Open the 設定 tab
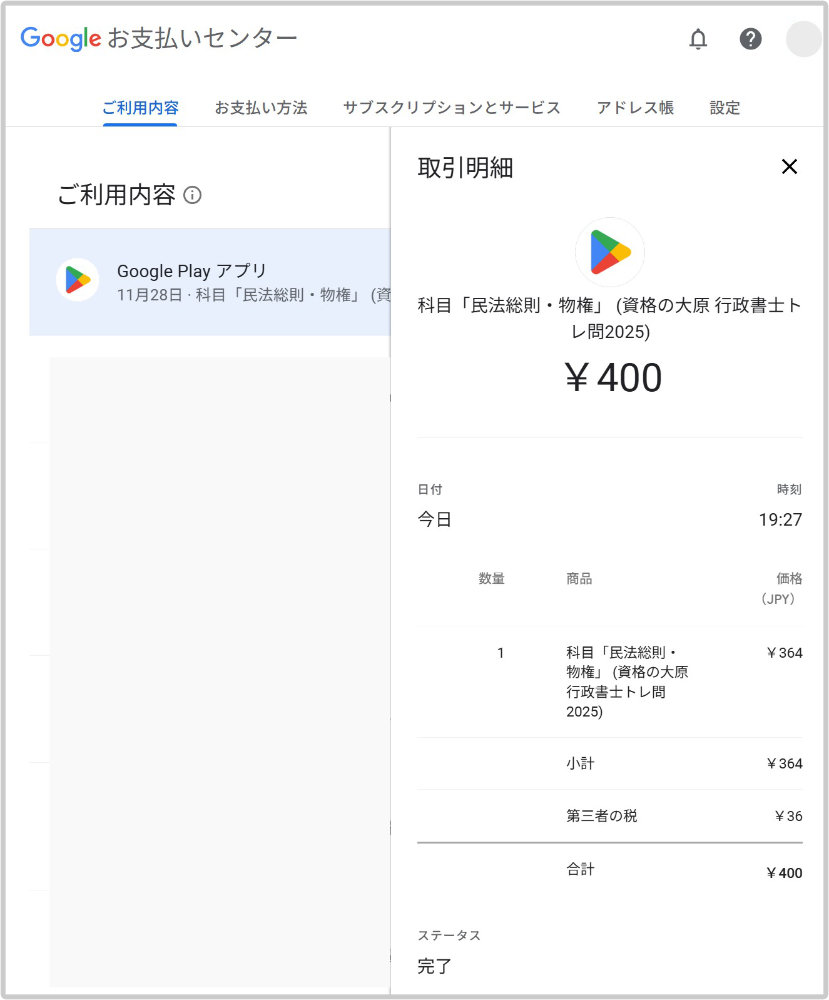 pos(725,108)
